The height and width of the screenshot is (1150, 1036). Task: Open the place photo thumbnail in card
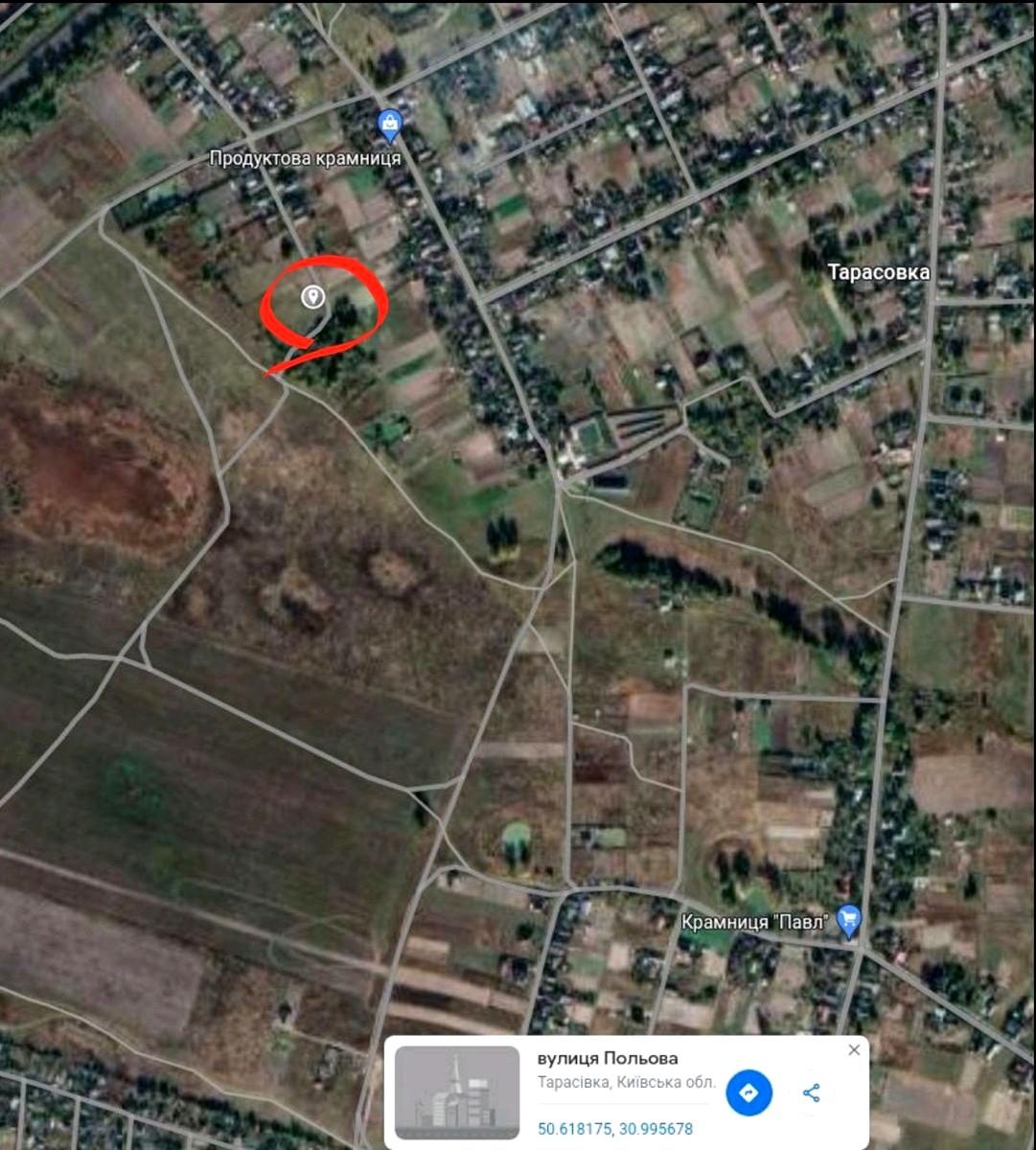click(457, 1092)
